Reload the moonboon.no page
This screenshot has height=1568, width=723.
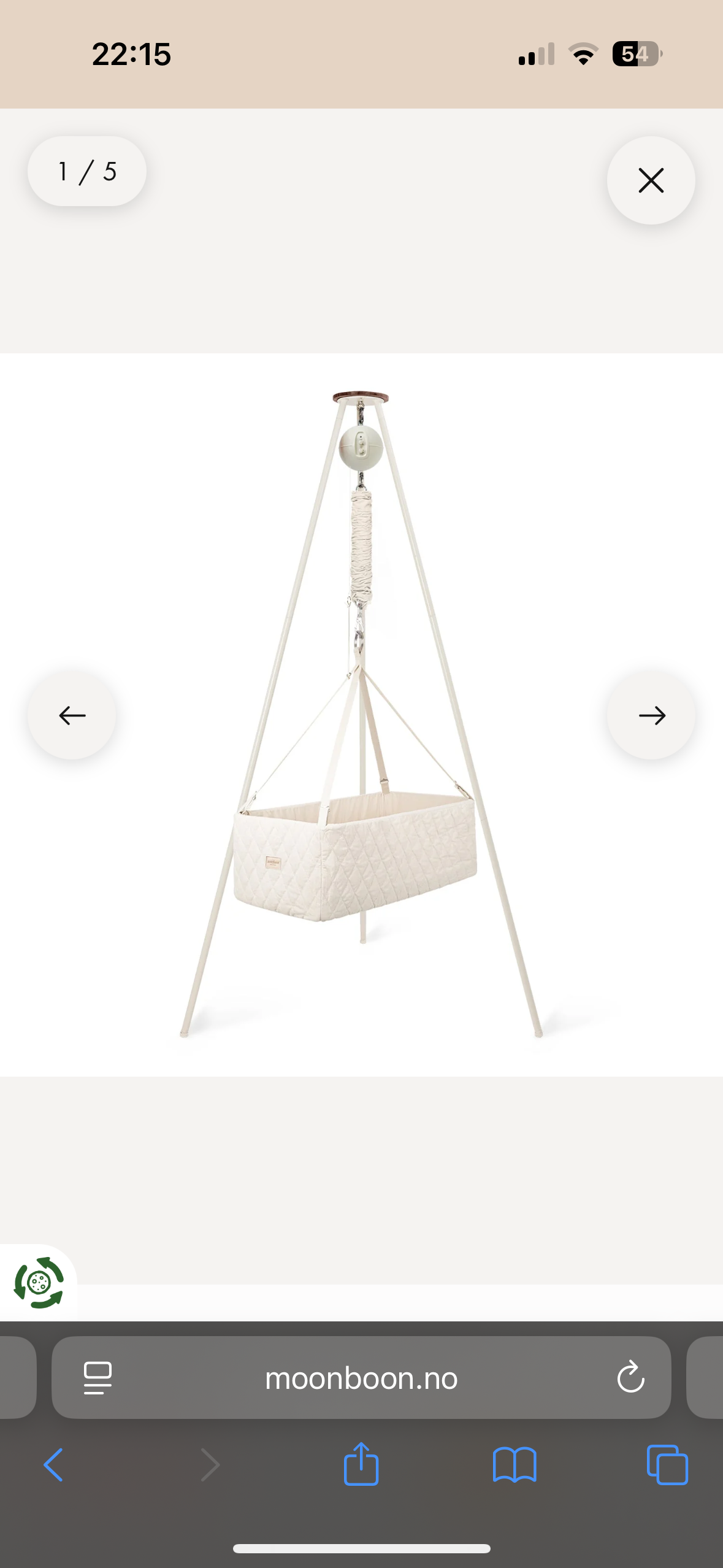(630, 1378)
